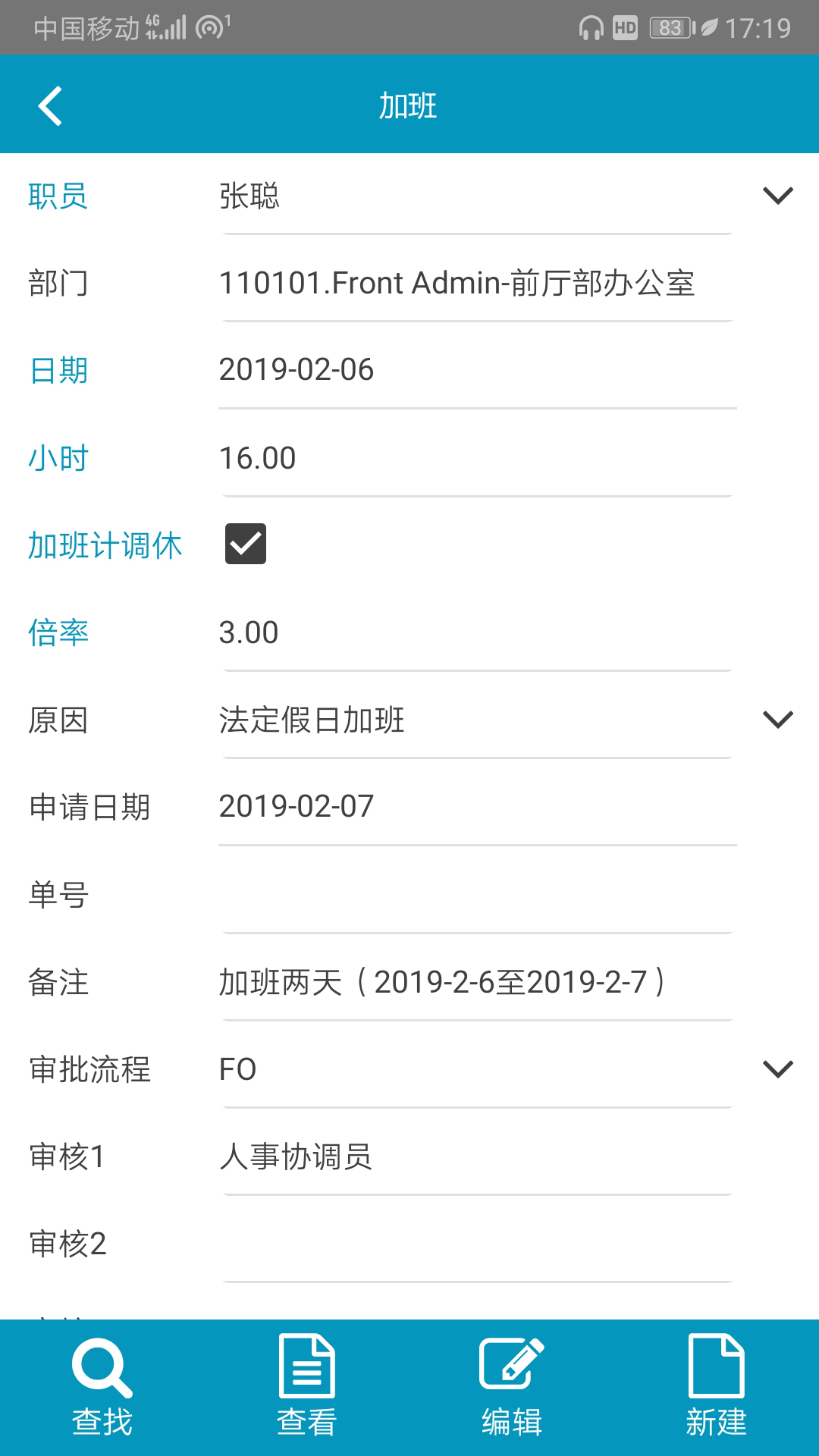Edit the 倍率 rate field
The image size is (819, 1456).
(x=476, y=632)
